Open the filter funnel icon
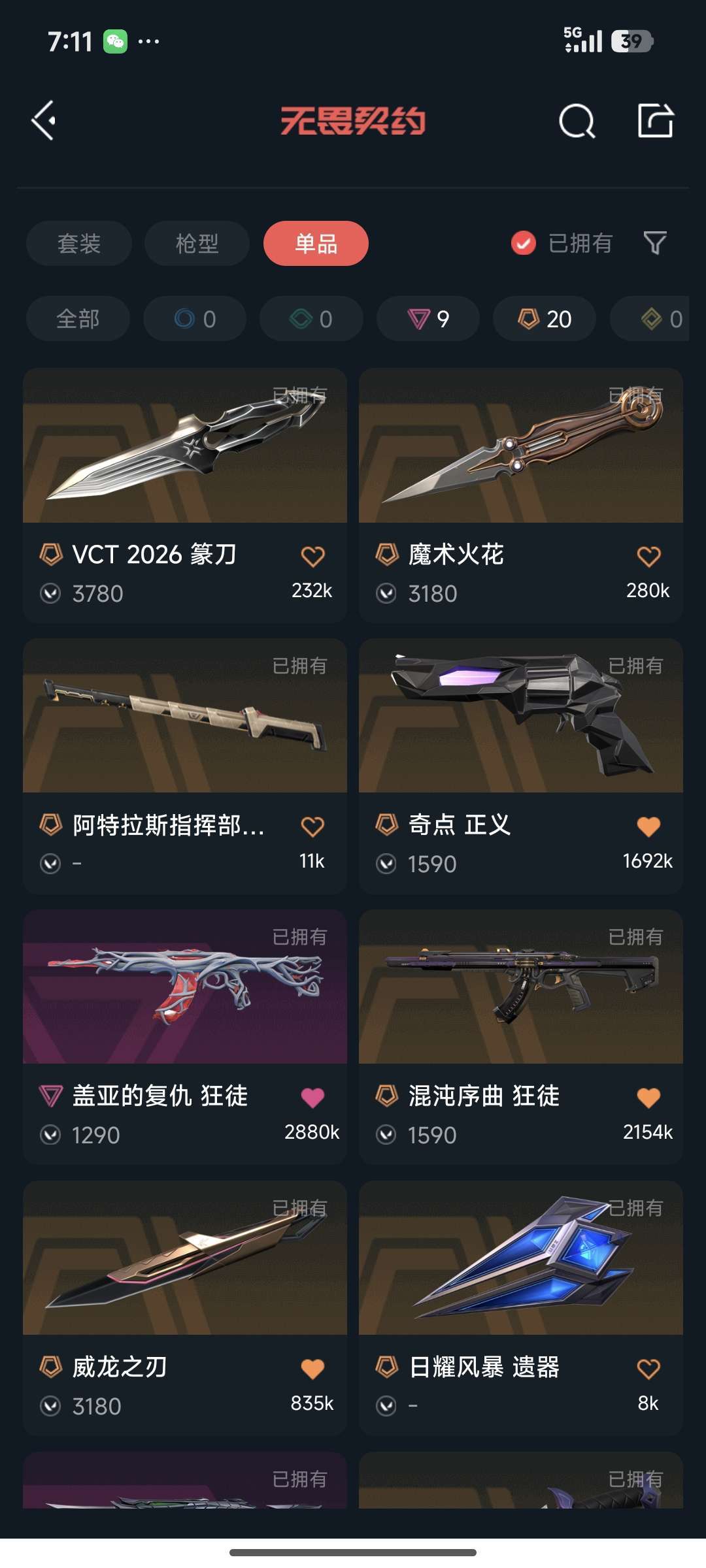Viewport: 706px width, 1568px height. (656, 243)
